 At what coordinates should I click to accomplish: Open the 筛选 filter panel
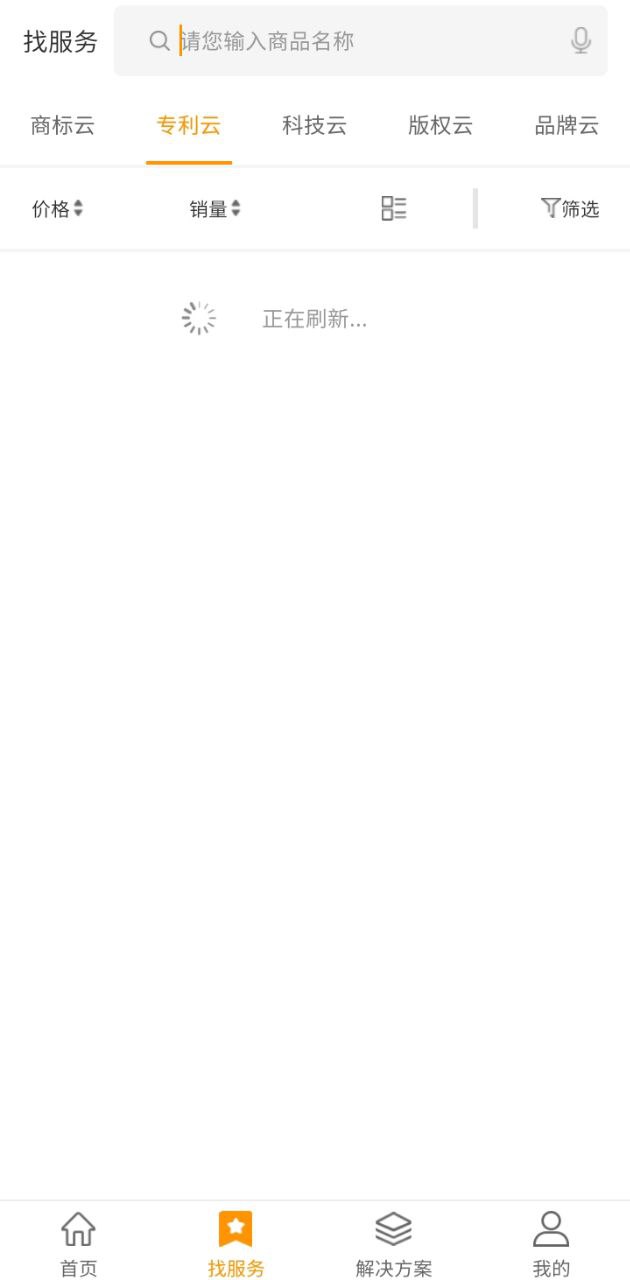(570, 209)
